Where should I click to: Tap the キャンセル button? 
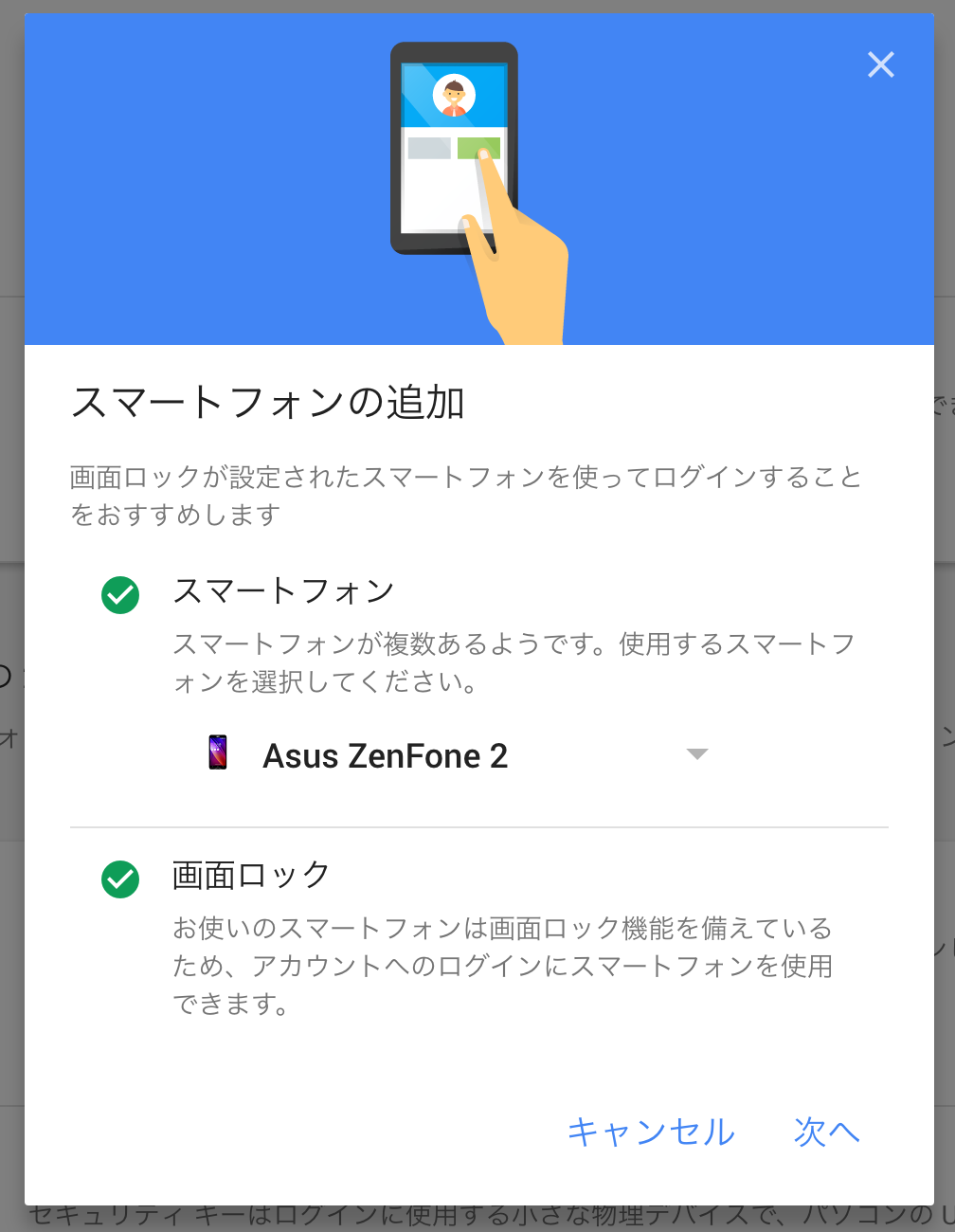point(651,1132)
